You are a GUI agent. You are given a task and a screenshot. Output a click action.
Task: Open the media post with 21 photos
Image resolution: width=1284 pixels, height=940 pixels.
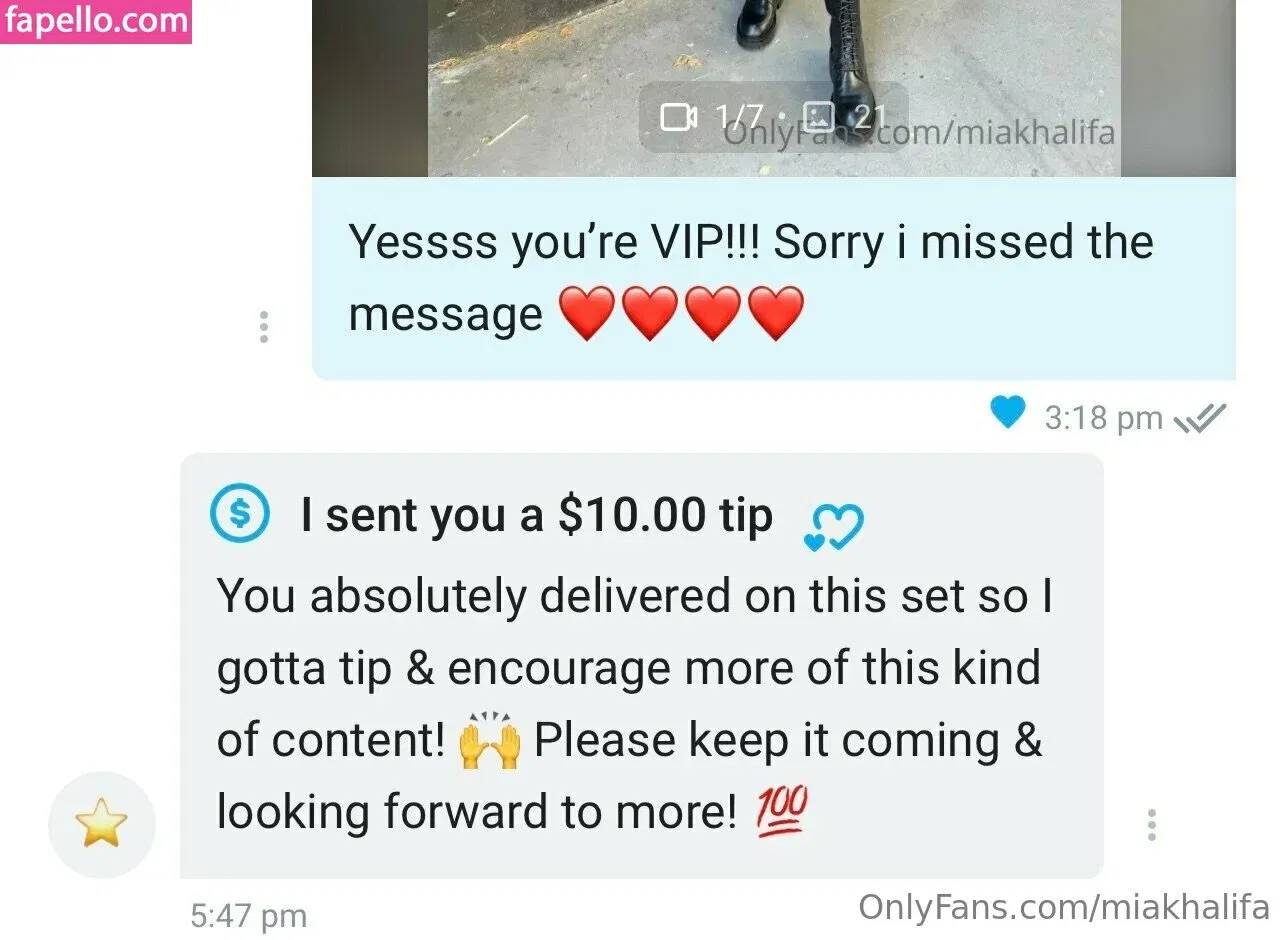[773, 88]
